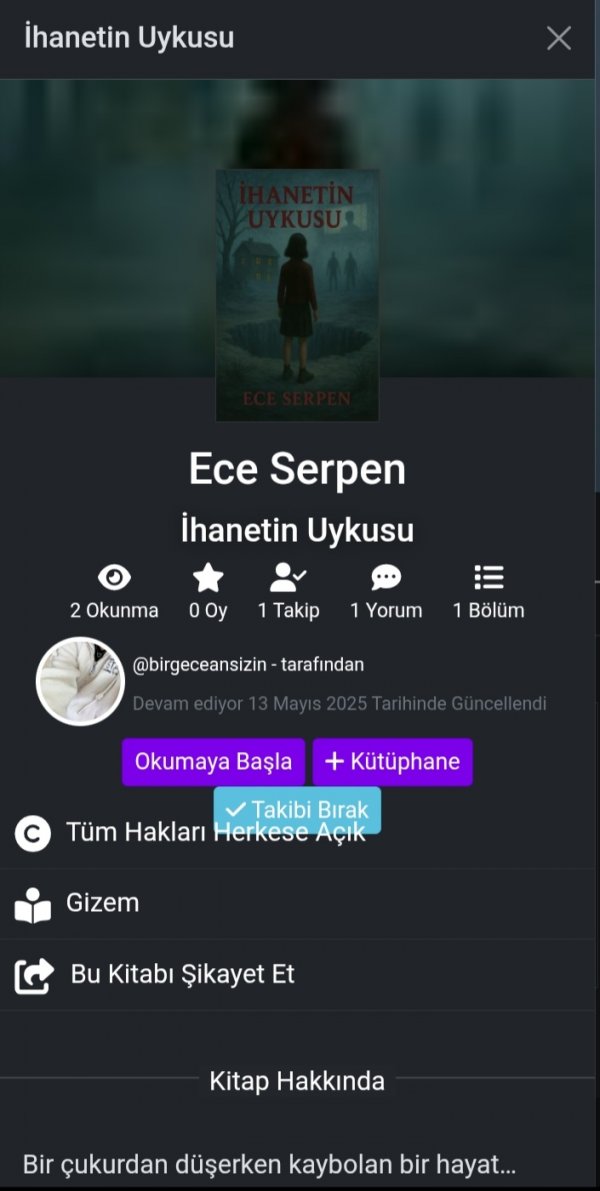Close the İhanetin Uykusu details panel
The image size is (600, 1191).
(558, 39)
